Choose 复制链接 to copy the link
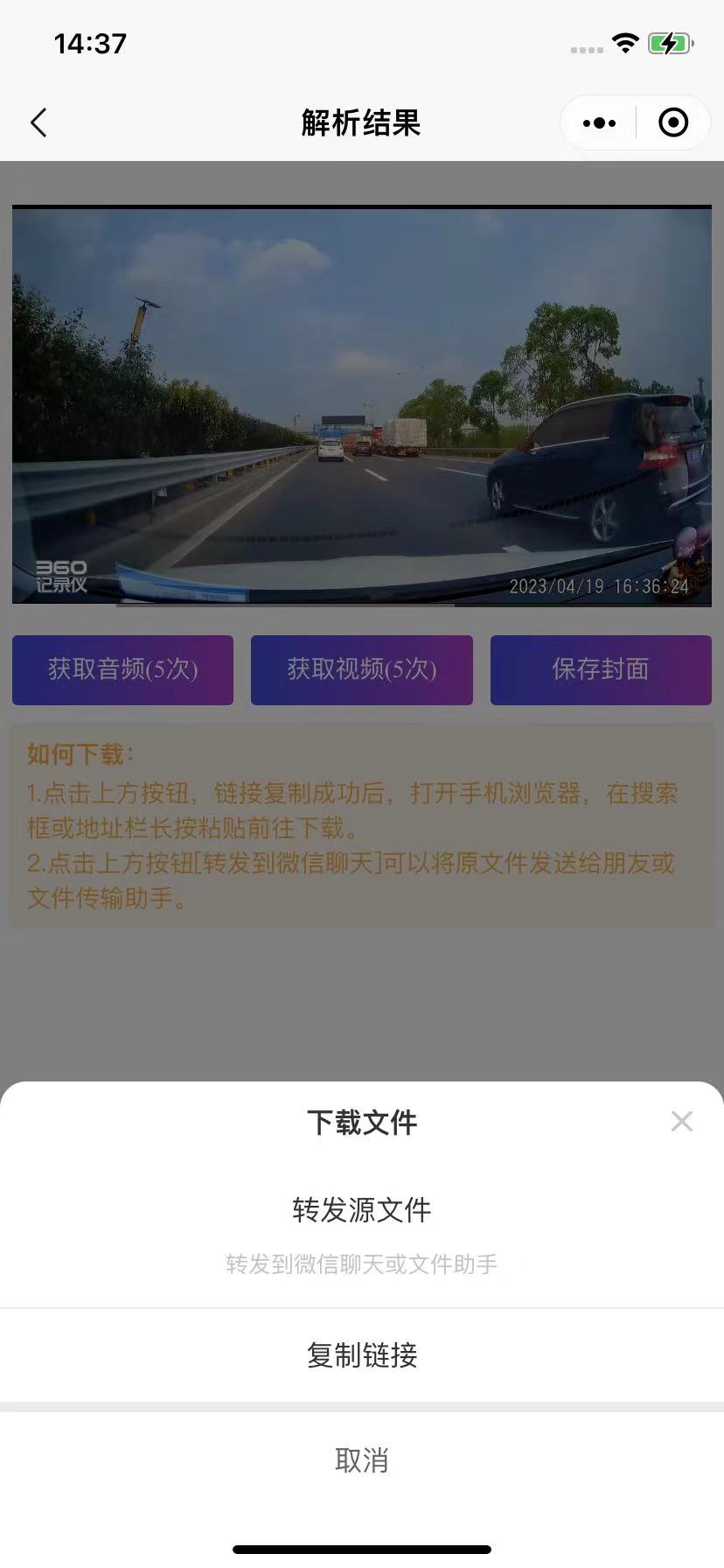Image resolution: width=724 pixels, height=1568 pixels. pos(362,1355)
